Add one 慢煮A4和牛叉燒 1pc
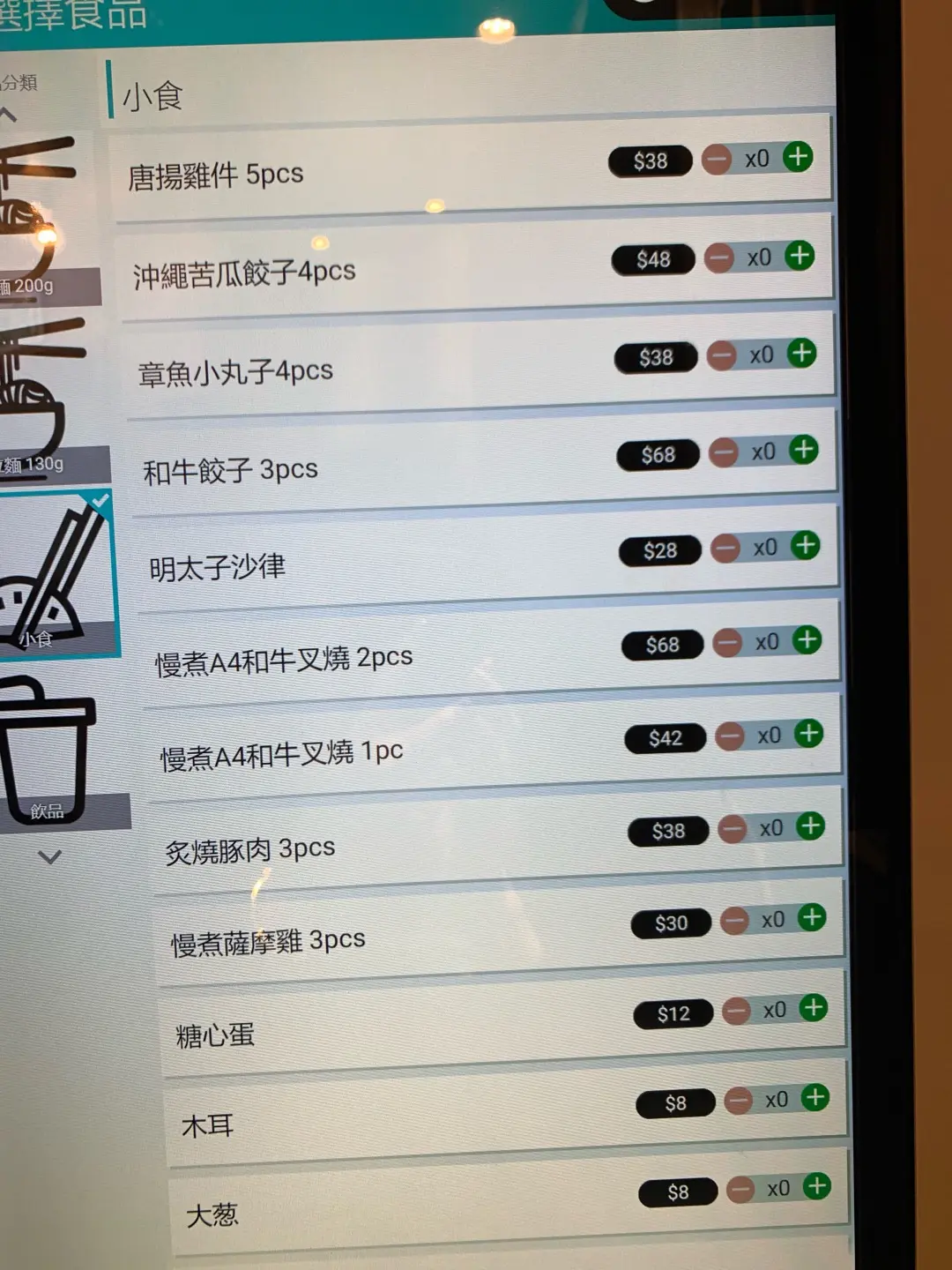 point(808,734)
